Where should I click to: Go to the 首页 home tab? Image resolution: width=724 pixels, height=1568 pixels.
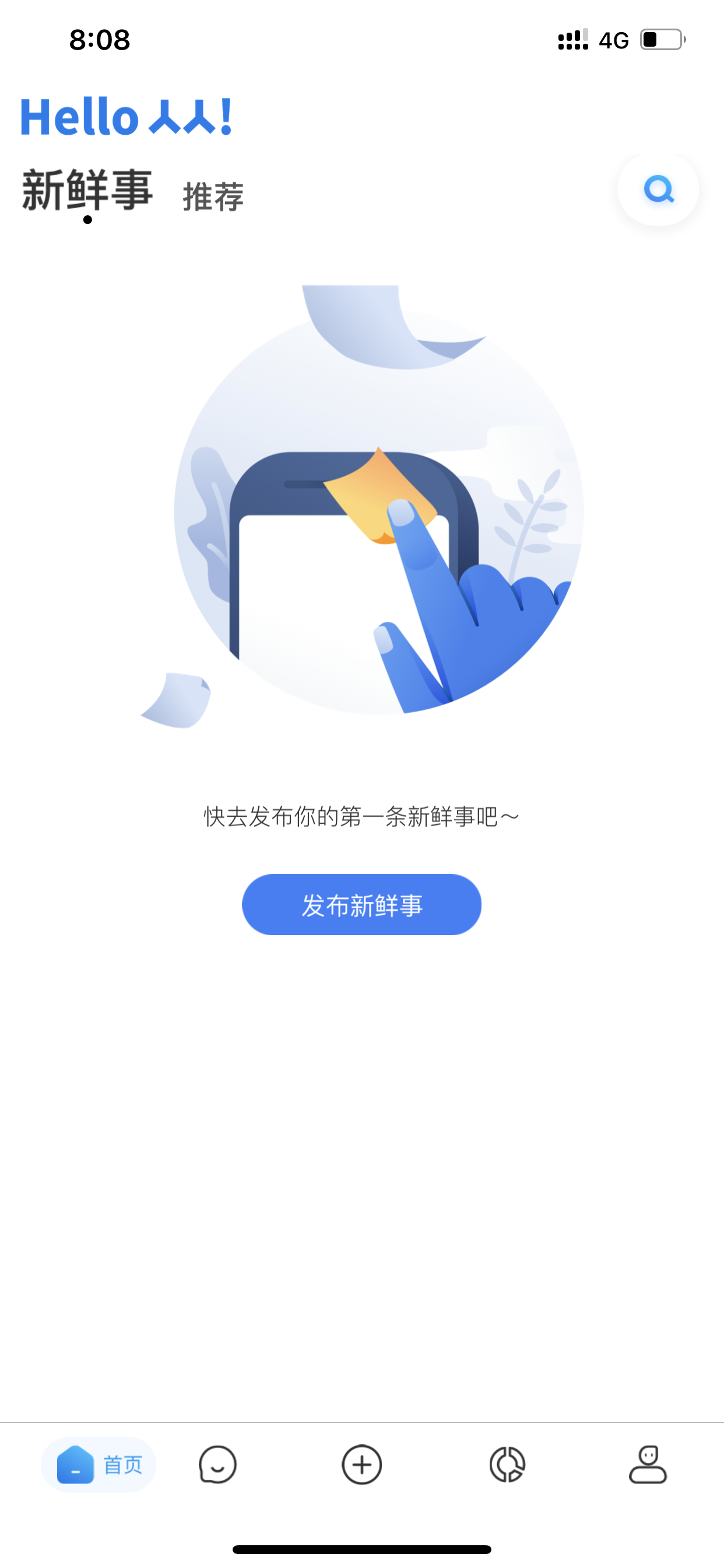pos(99,1465)
